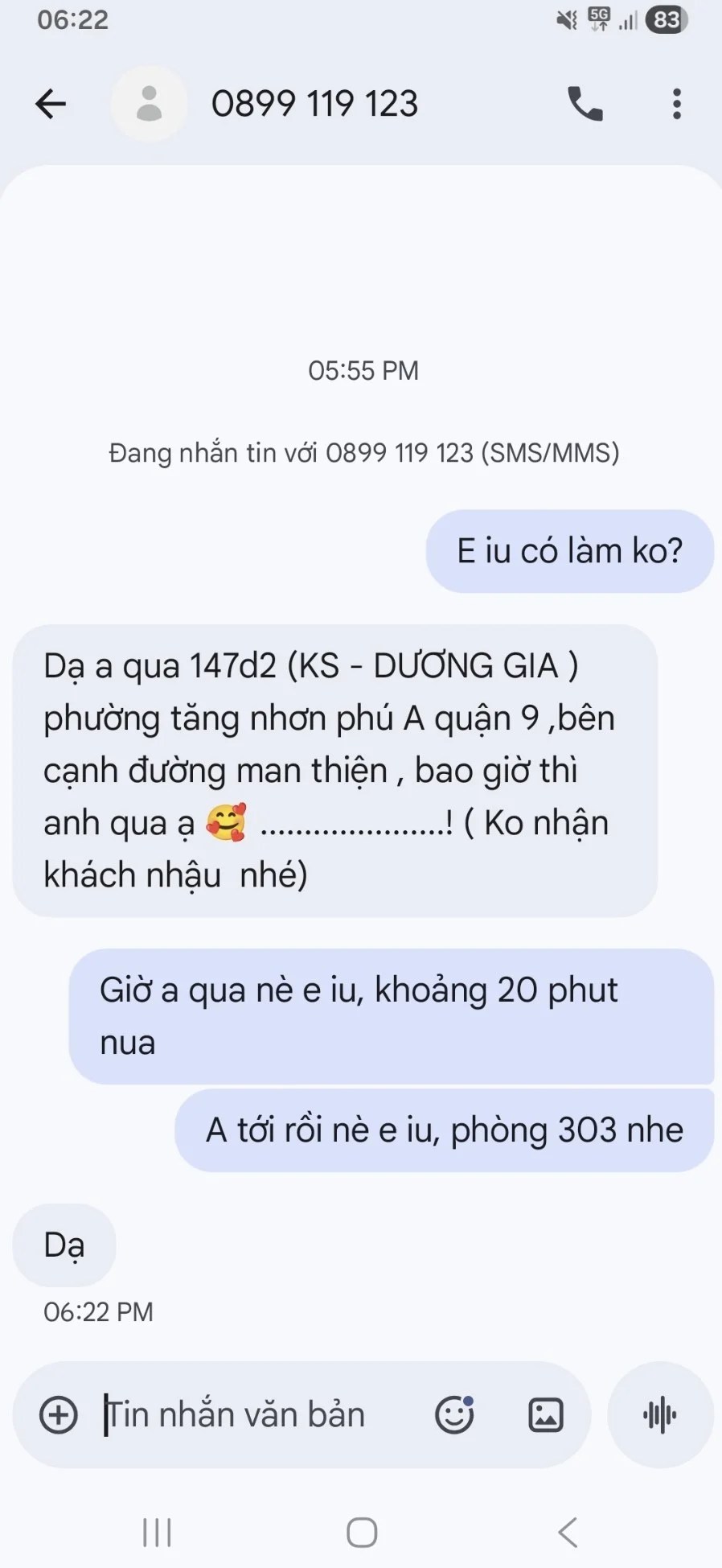Open recent apps in navigation bar
Image resolution: width=722 pixels, height=1568 pixels.
coord(157,1532)
